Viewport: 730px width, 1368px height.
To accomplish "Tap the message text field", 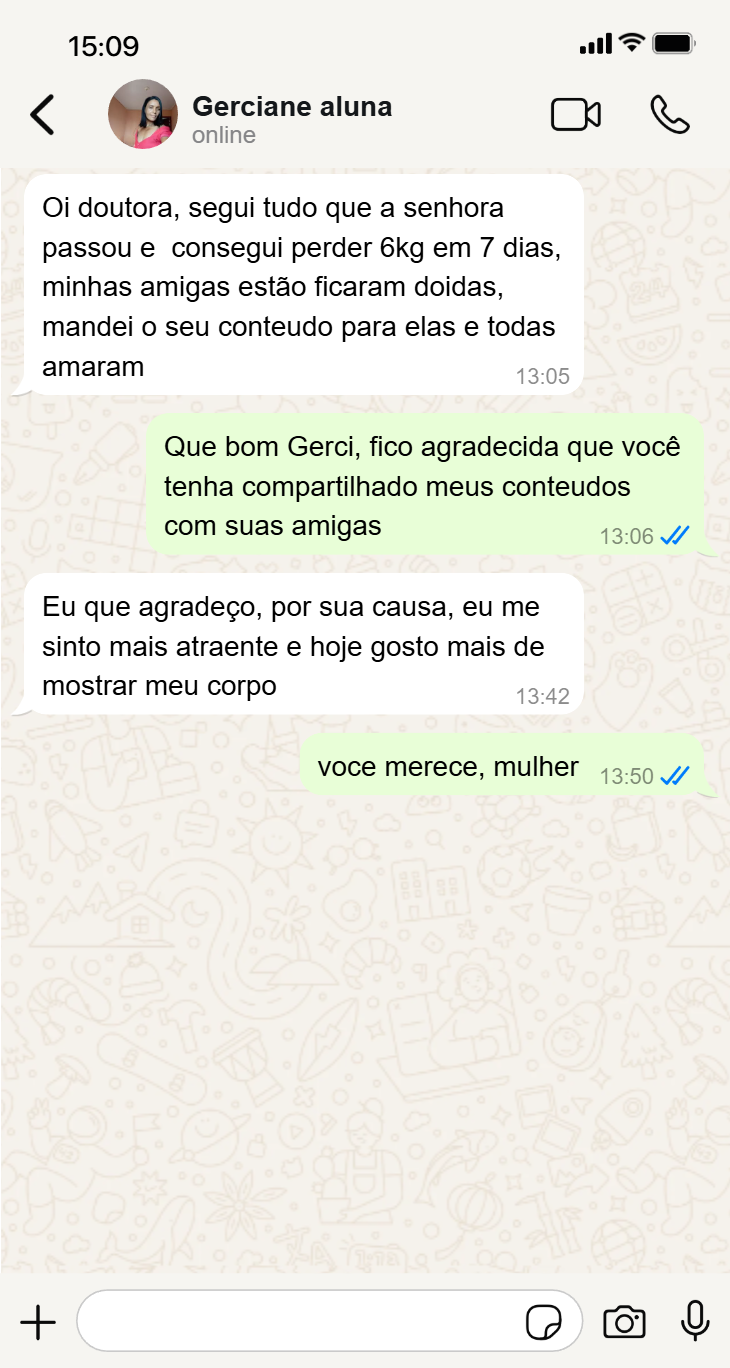I will coord(300,1322).
